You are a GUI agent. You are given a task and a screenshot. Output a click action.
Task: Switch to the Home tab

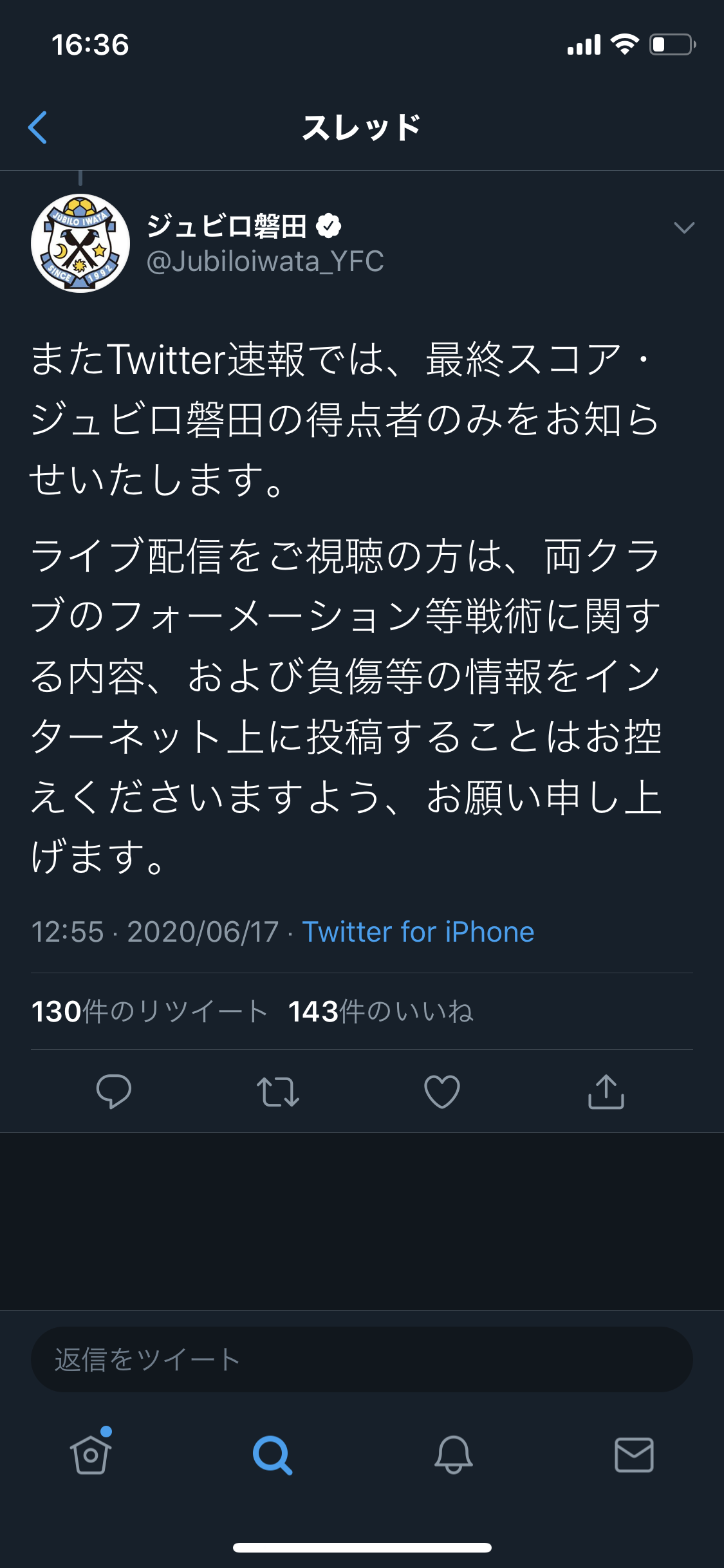(x=91, y=1453)
